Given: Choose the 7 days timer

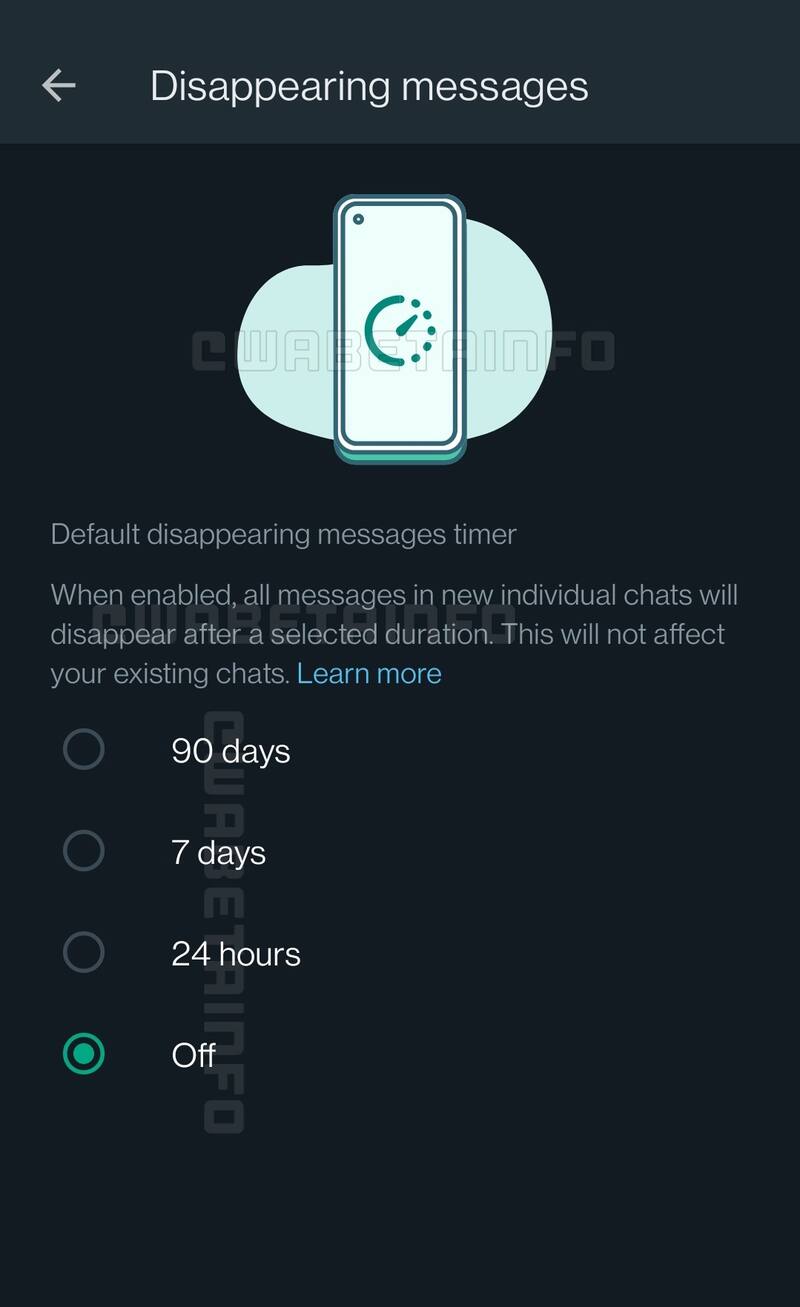Looking at the screenshot, I should 84,852.
